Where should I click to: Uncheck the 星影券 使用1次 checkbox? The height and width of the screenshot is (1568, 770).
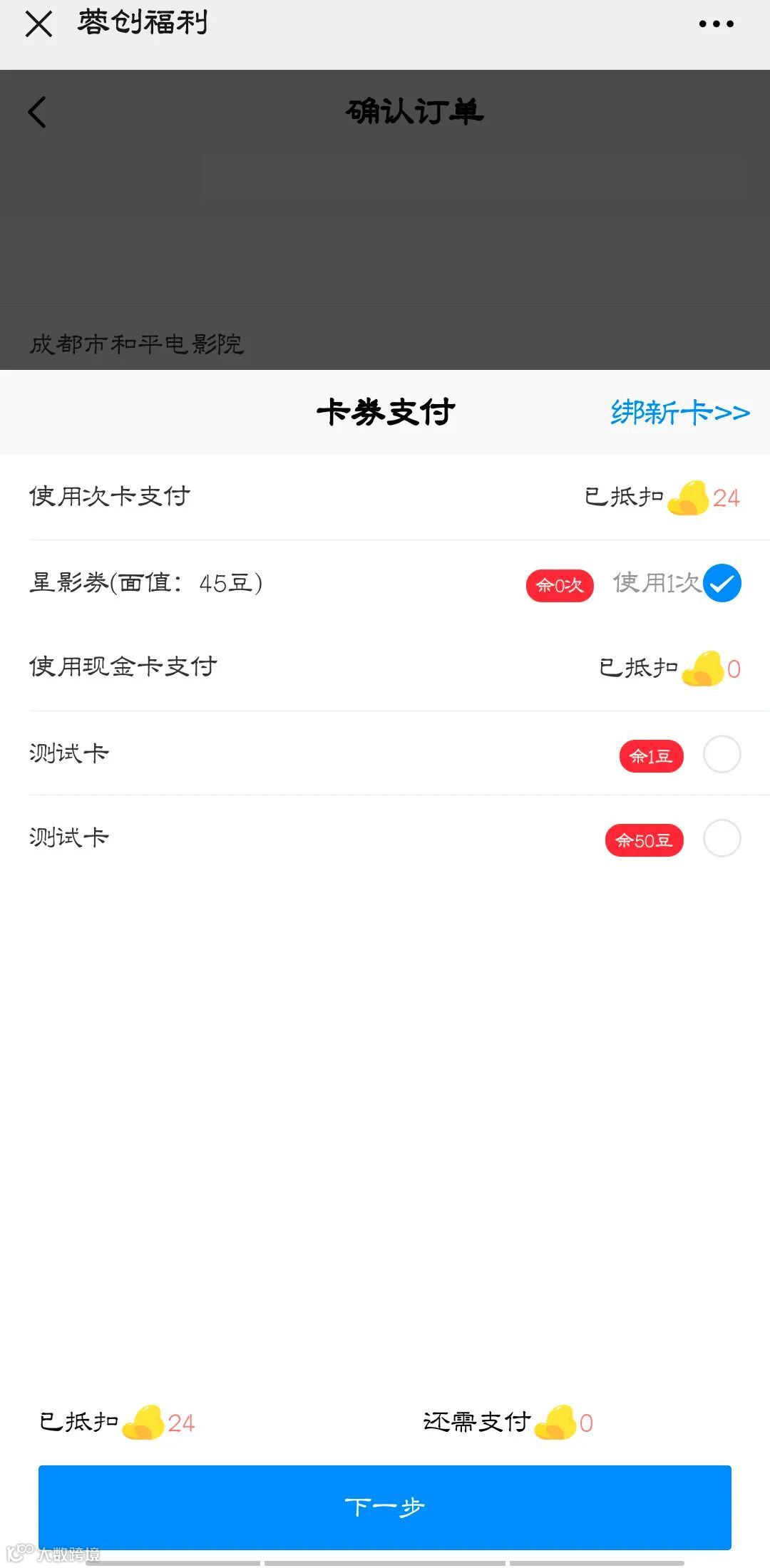click(x=722, y=583)
